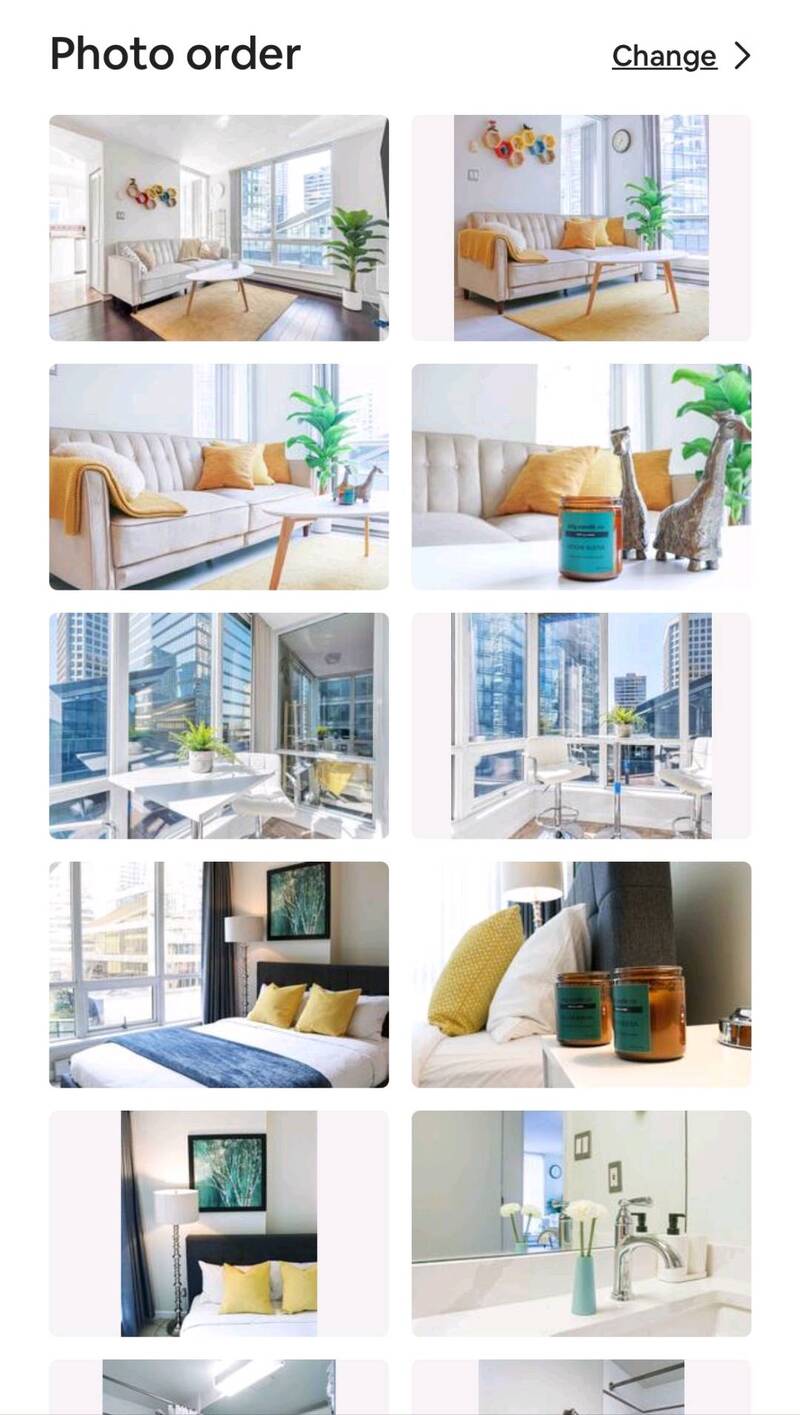Select the white bar stools by window photo
Image resolution: width=800 pixels, height=1415 pixels.
[581, 726]
